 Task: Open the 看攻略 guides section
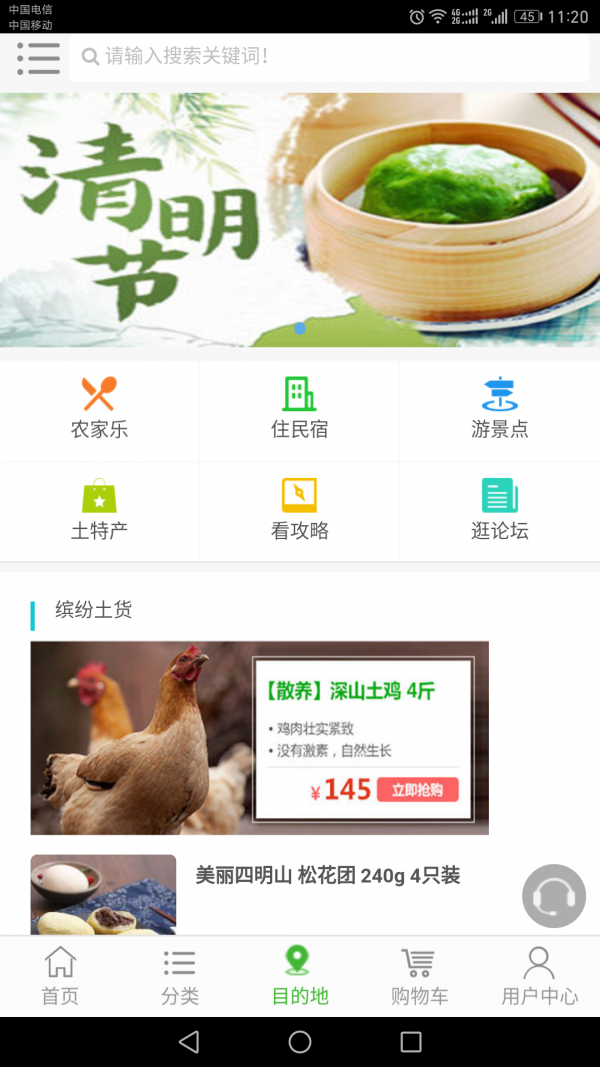point(299,511)
